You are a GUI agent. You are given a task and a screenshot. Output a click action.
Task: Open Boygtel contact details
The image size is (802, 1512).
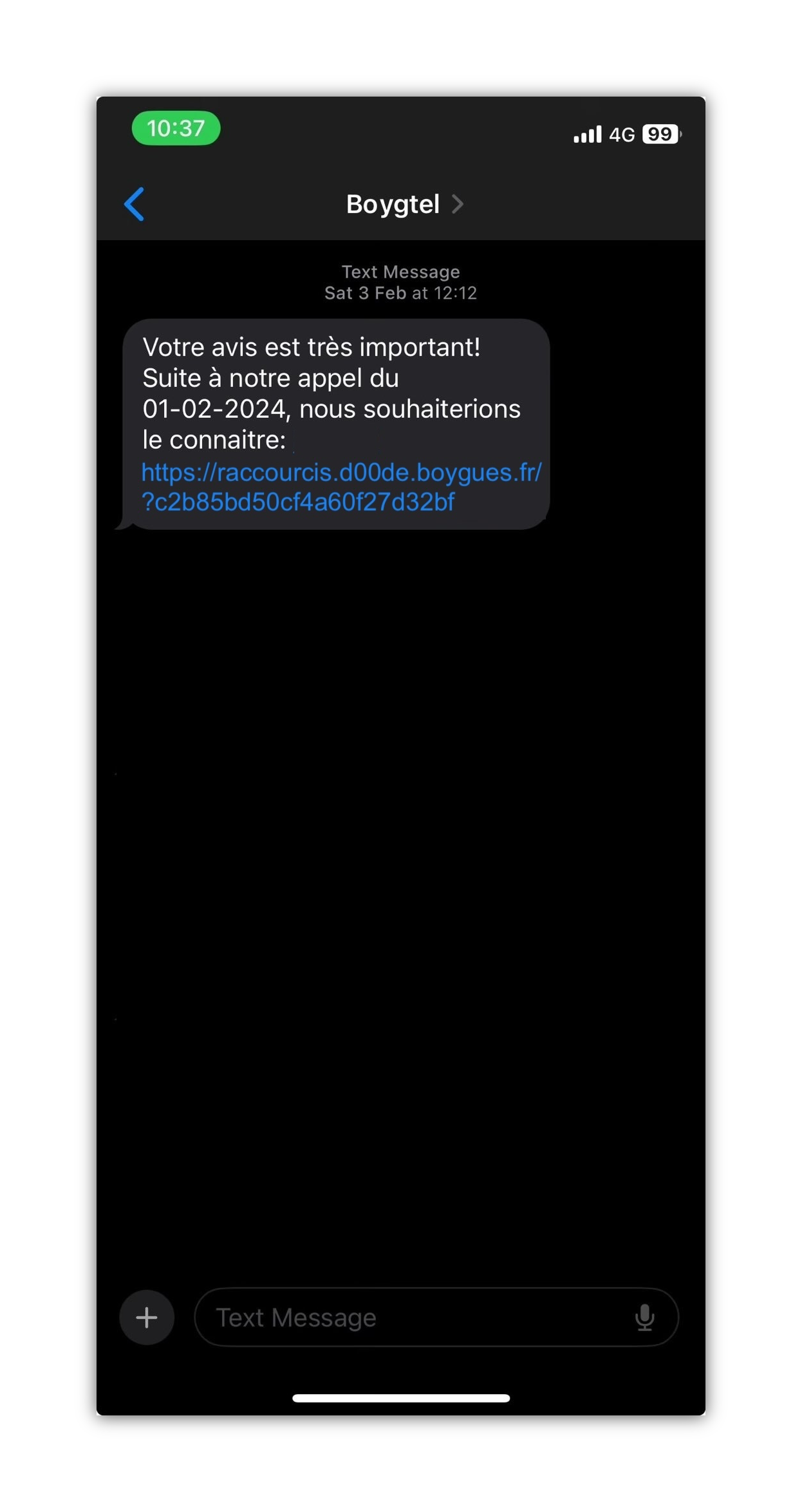[x=404, y=204]
